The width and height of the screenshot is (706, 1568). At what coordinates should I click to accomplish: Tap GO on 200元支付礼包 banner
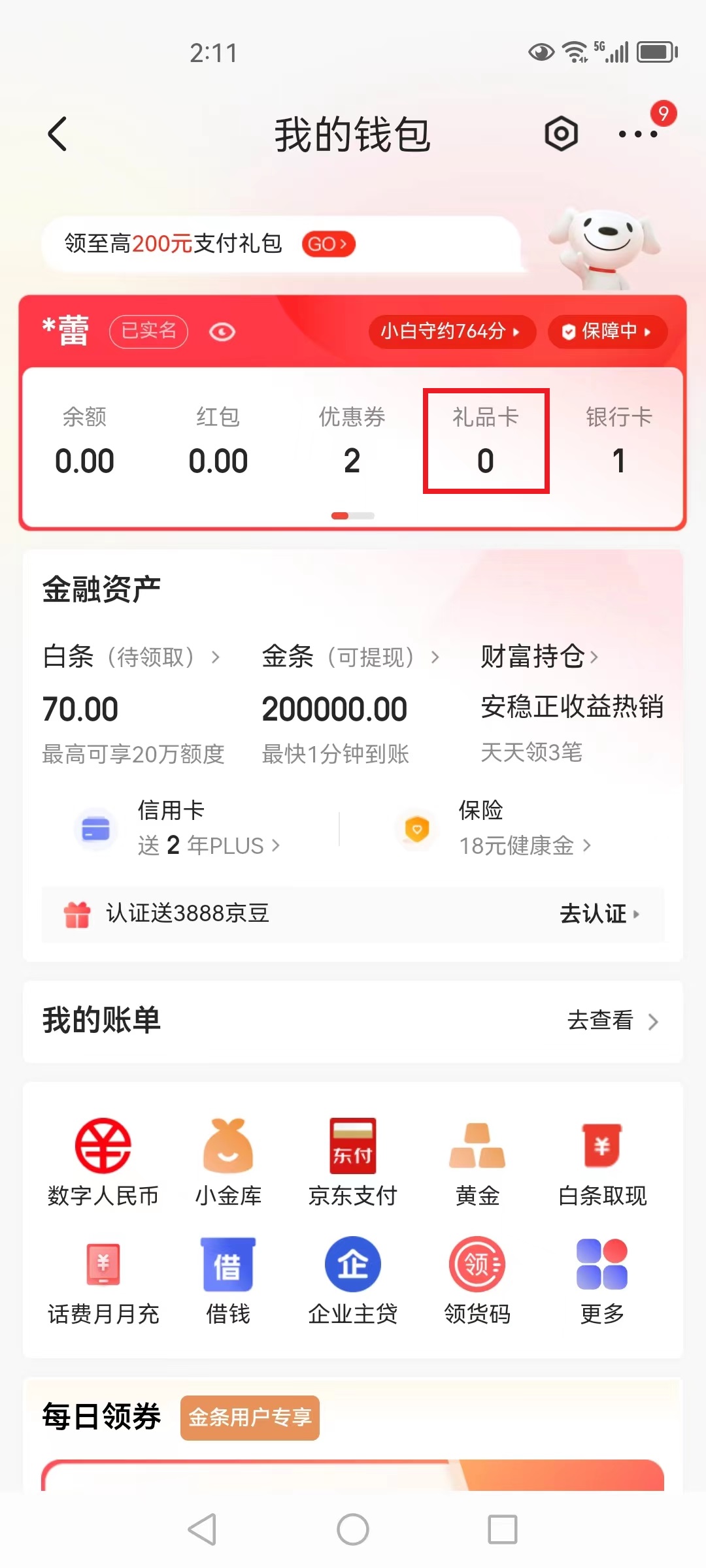pyautogui.click(x=328, y=244)
